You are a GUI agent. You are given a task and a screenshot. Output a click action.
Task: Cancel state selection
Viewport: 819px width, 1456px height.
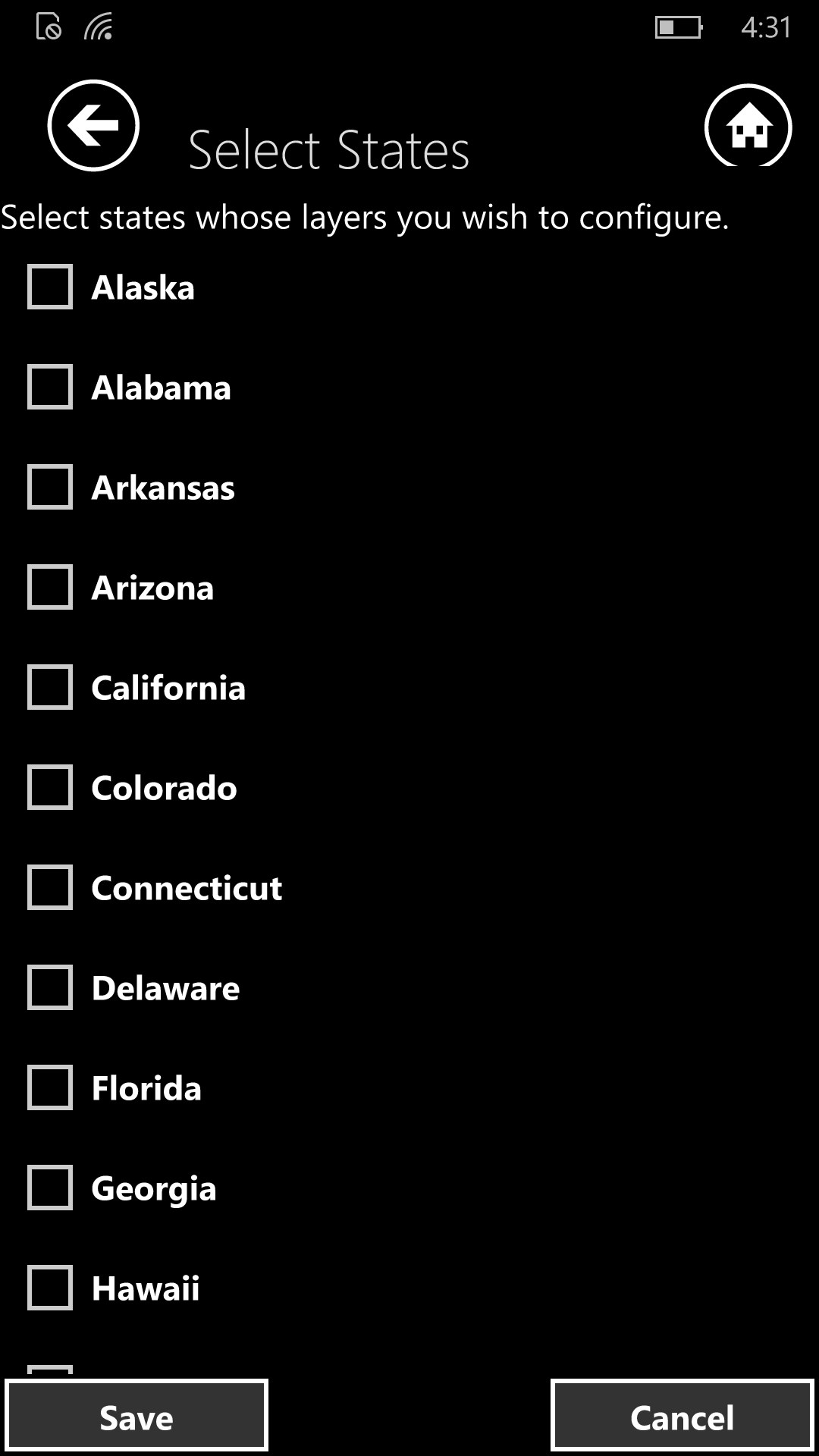[682, 1416]
